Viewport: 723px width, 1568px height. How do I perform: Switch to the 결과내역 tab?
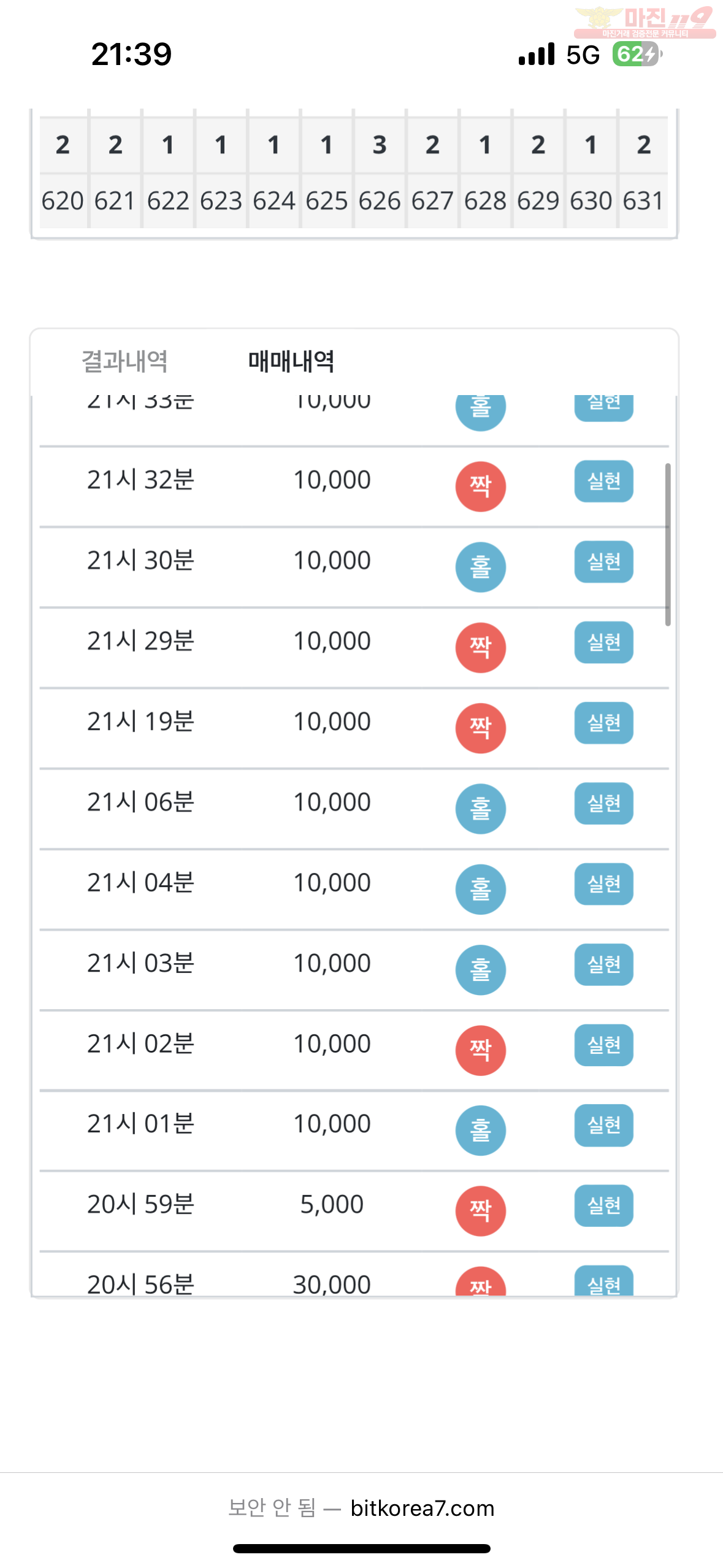(x=124, y=361)
